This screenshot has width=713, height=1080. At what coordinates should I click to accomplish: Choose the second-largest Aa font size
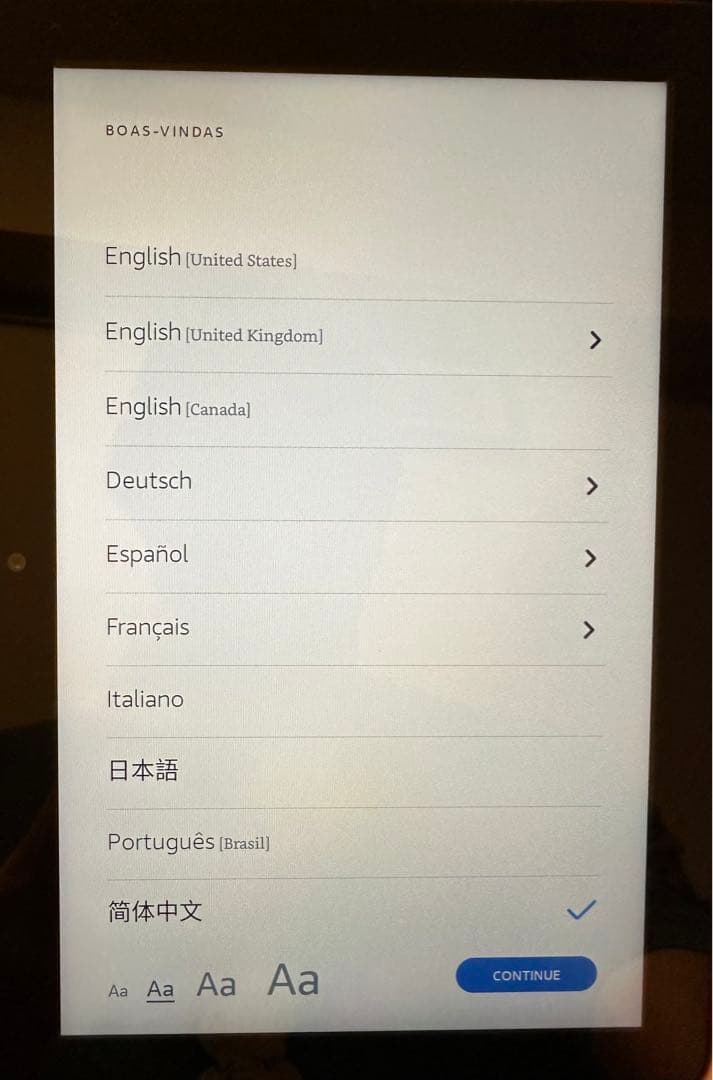pyautogui.click(x=216, y=985)
